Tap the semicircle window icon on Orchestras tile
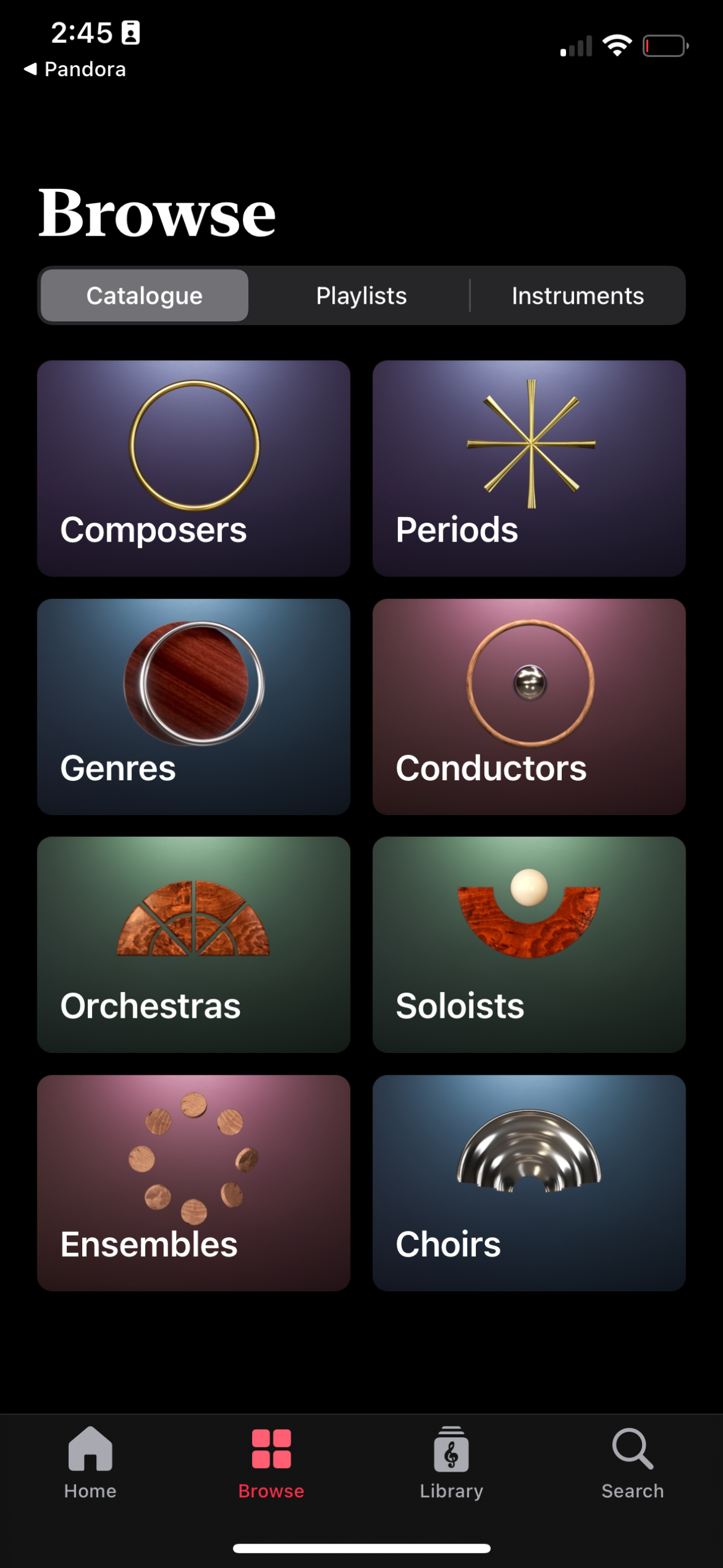Viewport: 723px width, 1568px height. (194, 920)
